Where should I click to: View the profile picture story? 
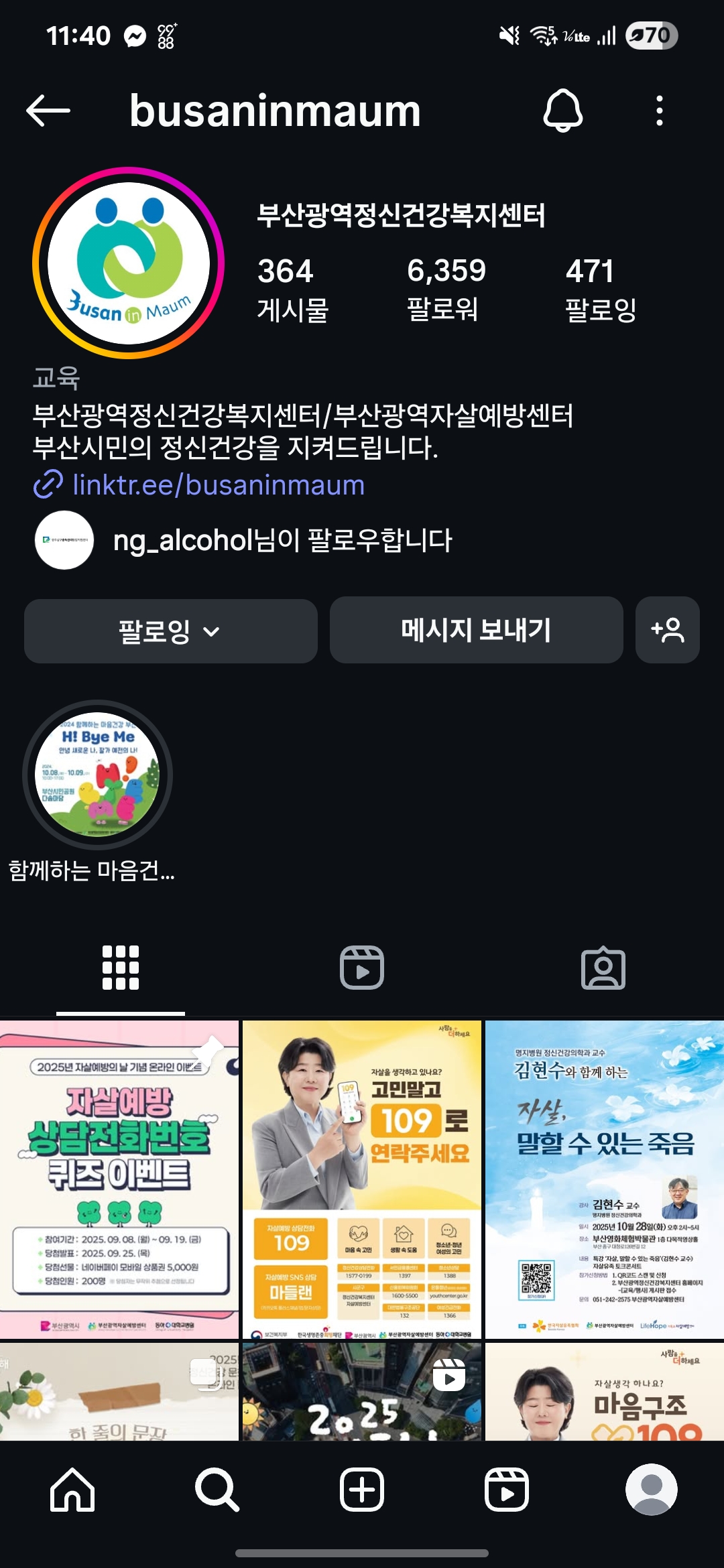coord(129,263)
